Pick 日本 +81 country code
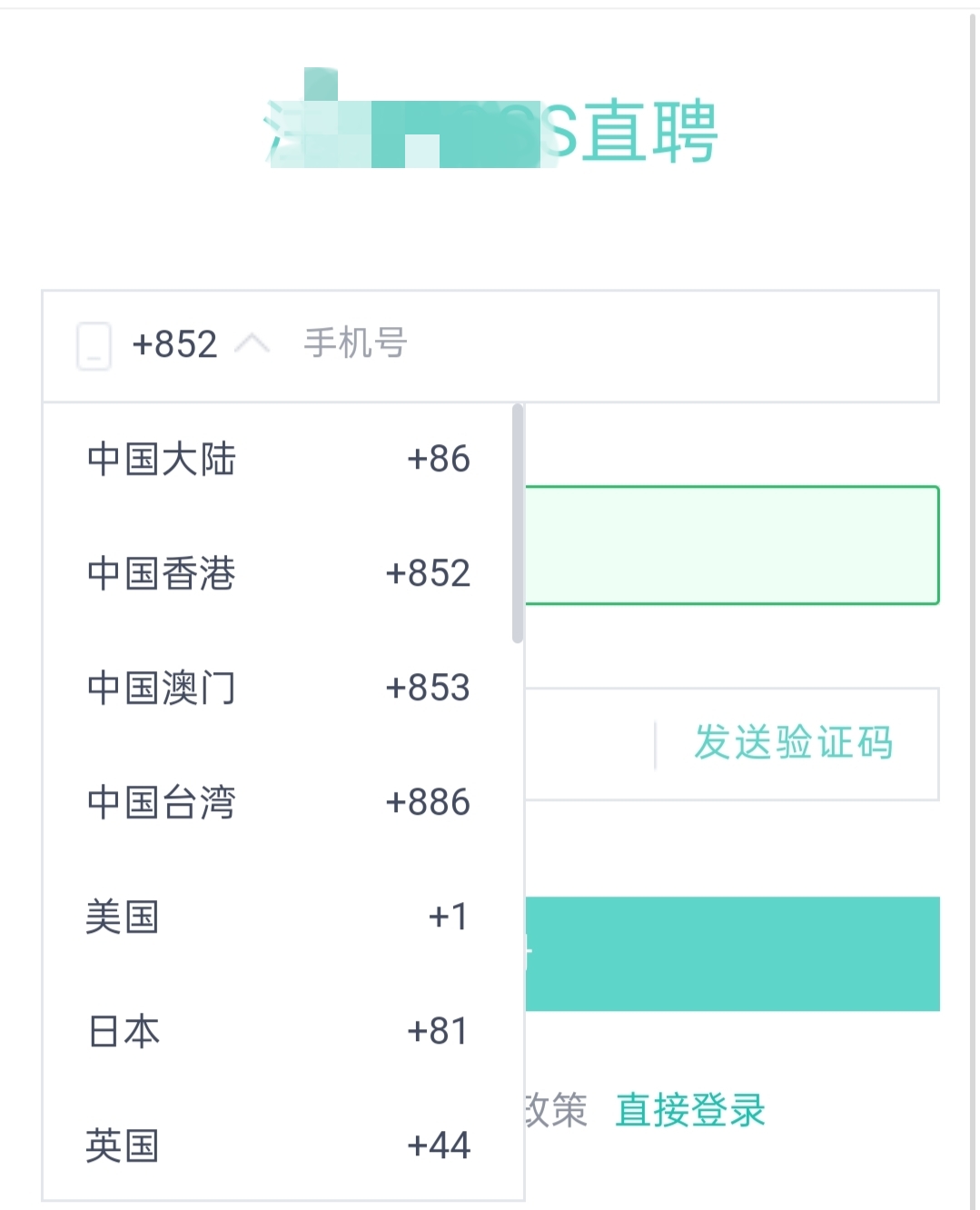The height and width of the screenshot is (1210, 980). 279,1031
